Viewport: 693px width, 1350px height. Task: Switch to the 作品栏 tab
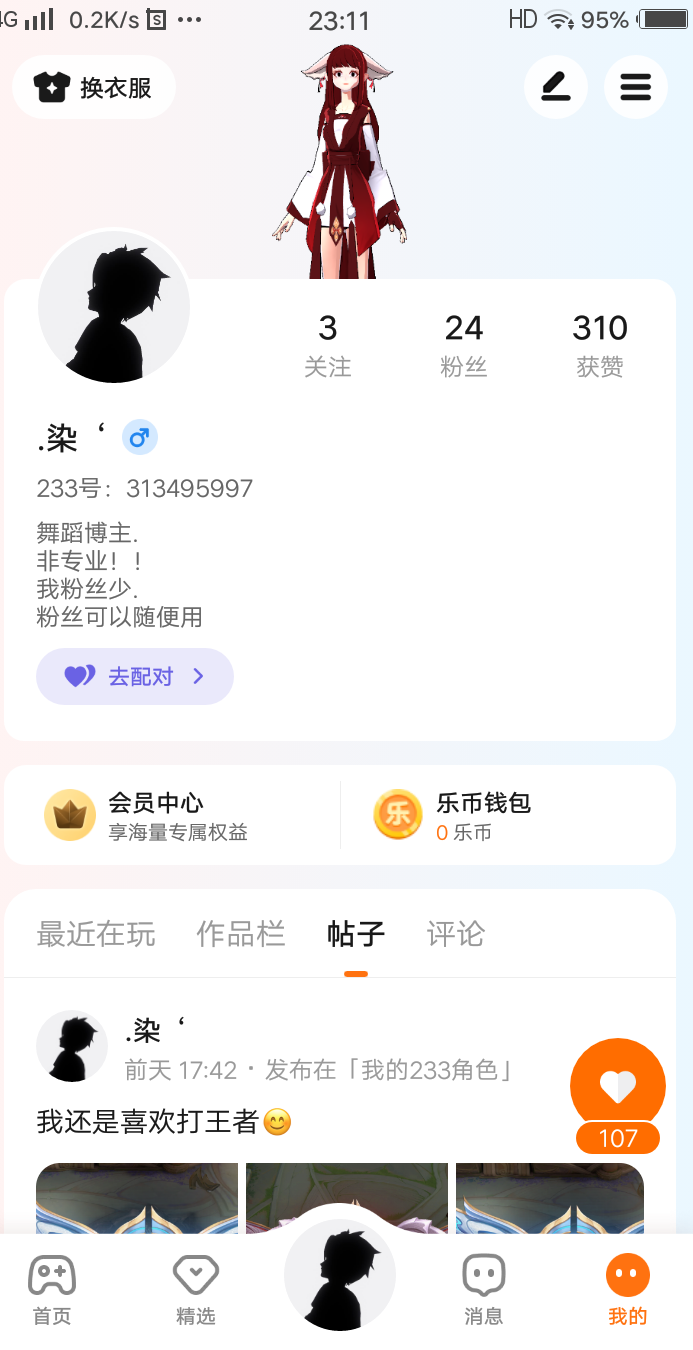(x=241, y=934)
